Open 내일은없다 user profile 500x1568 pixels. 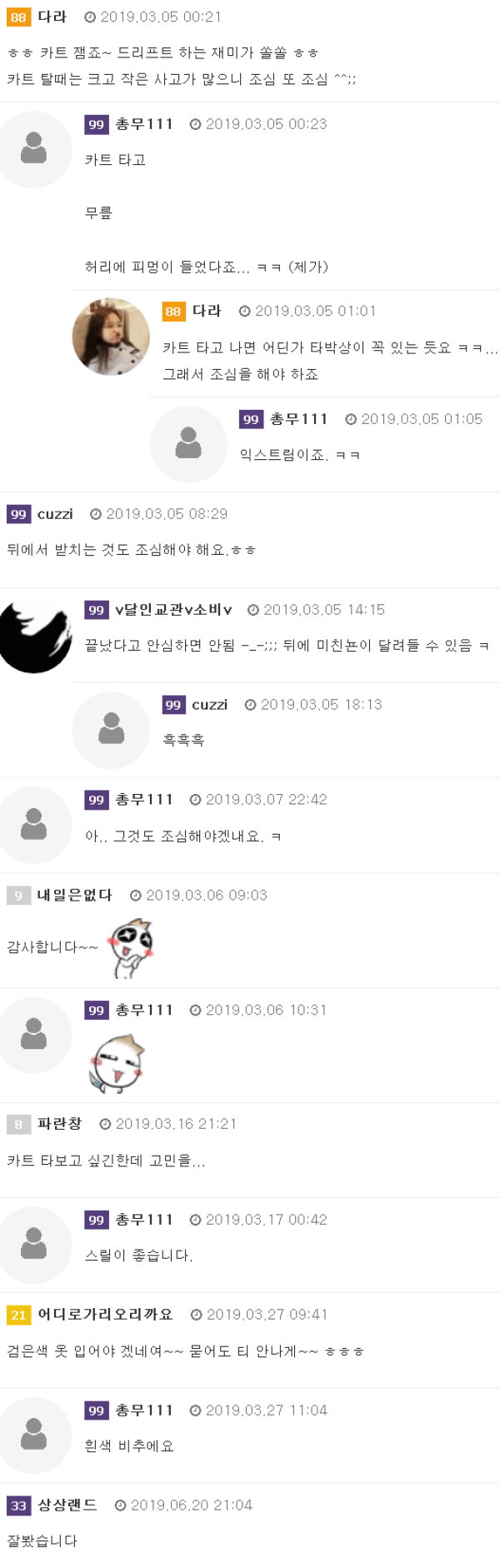pyautogui.click(x=74, y=895)
